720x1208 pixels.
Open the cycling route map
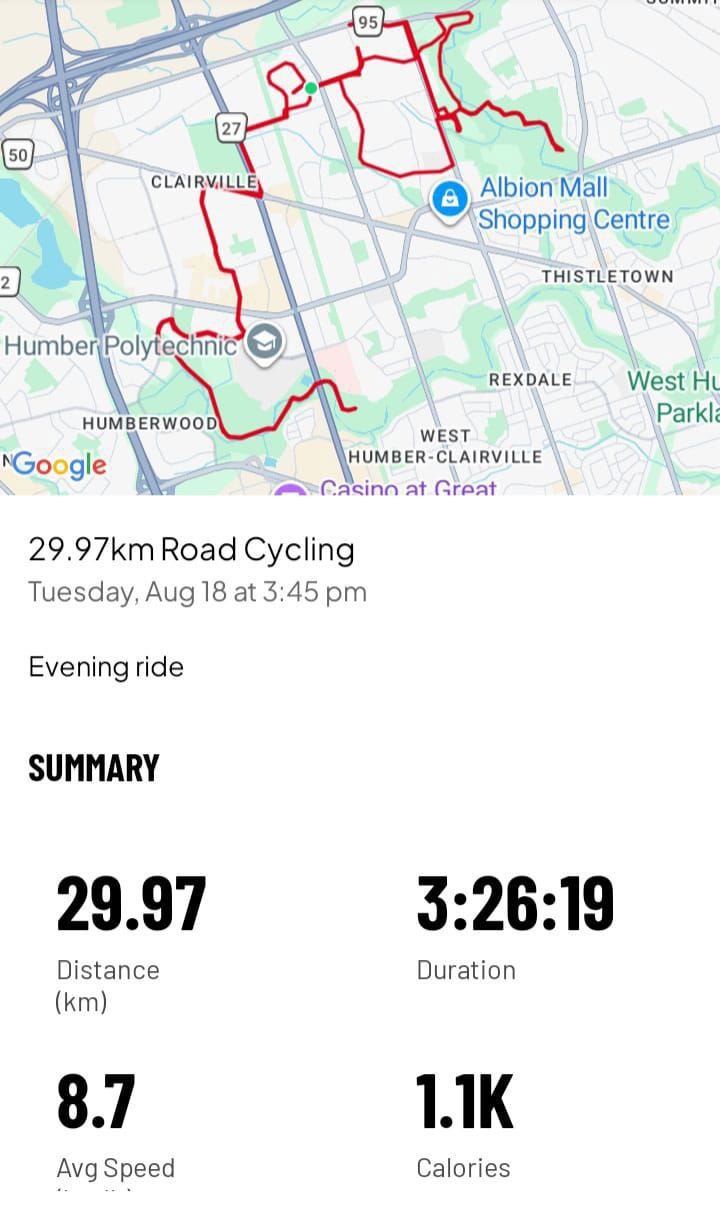click(x=360, y=247)
